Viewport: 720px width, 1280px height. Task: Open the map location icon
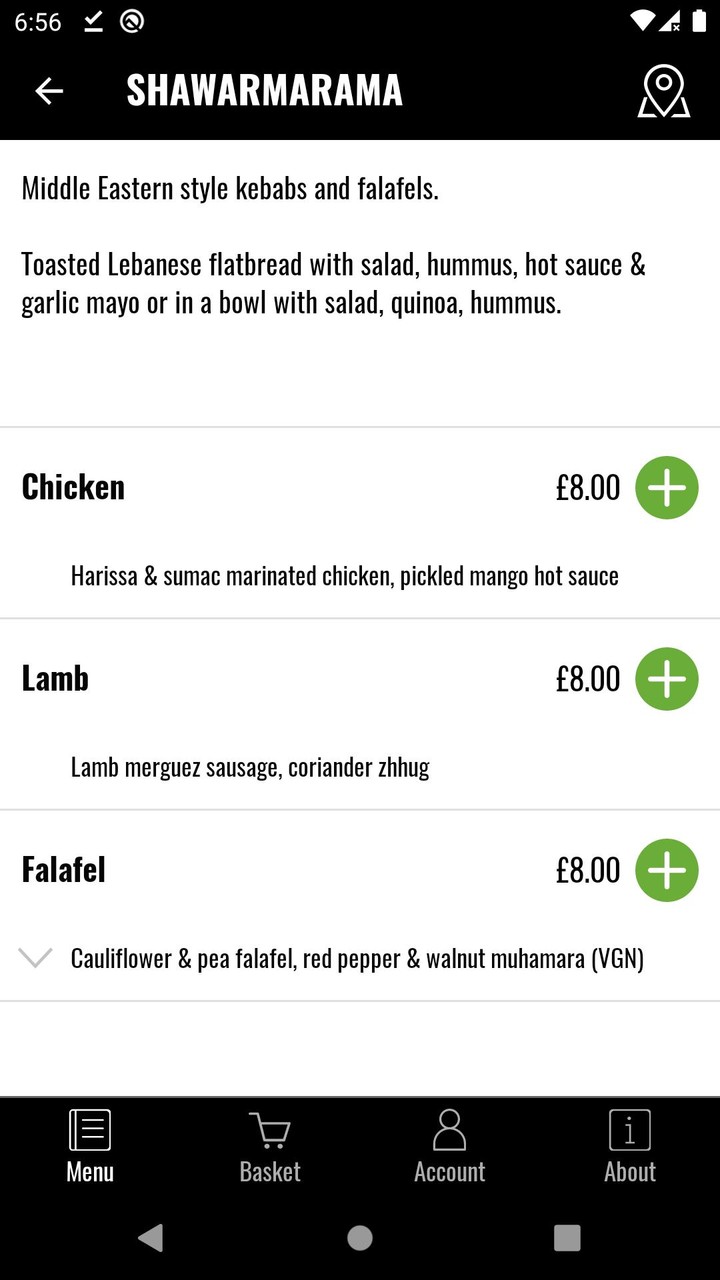coord(664,91)
